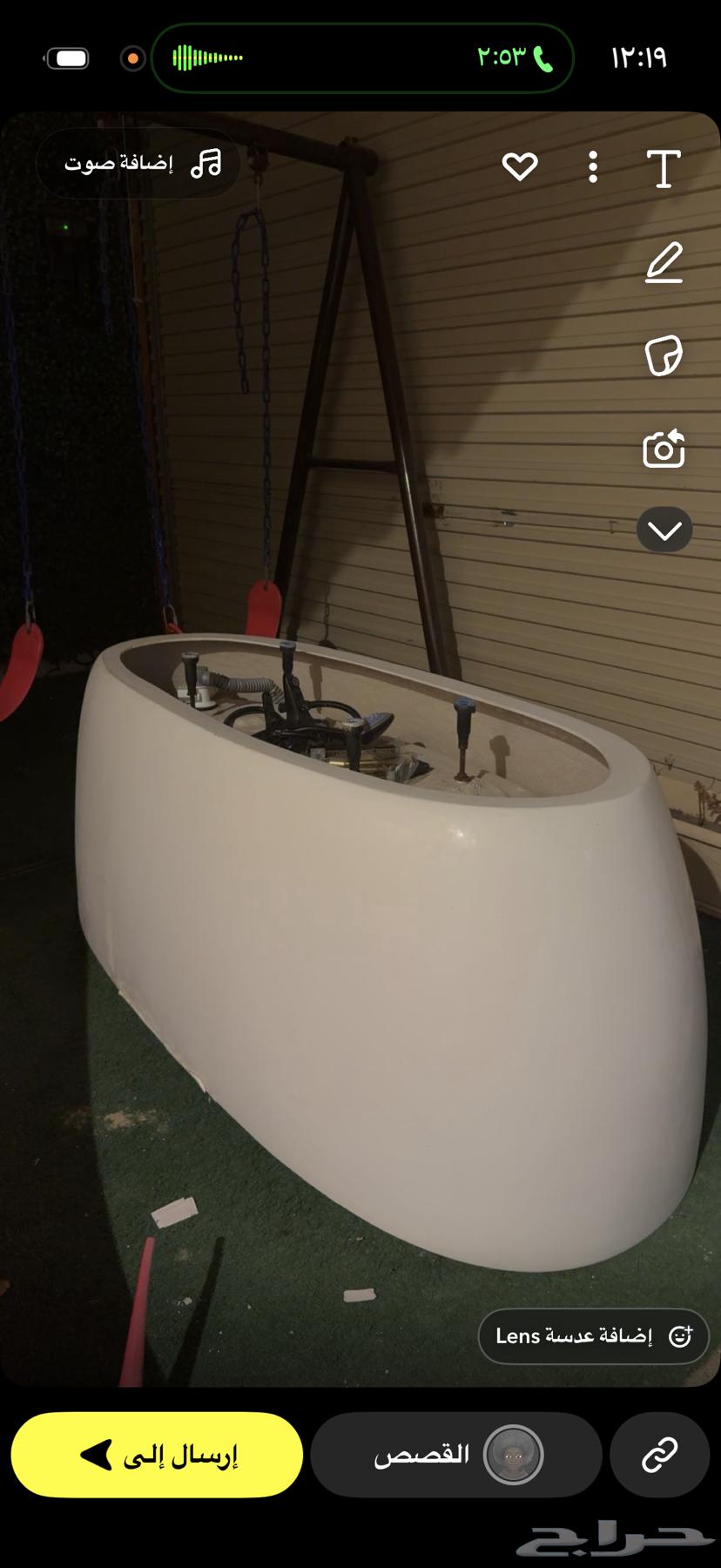Add text with the T tool
The image size is (721, 1568).
click(664, 168)
